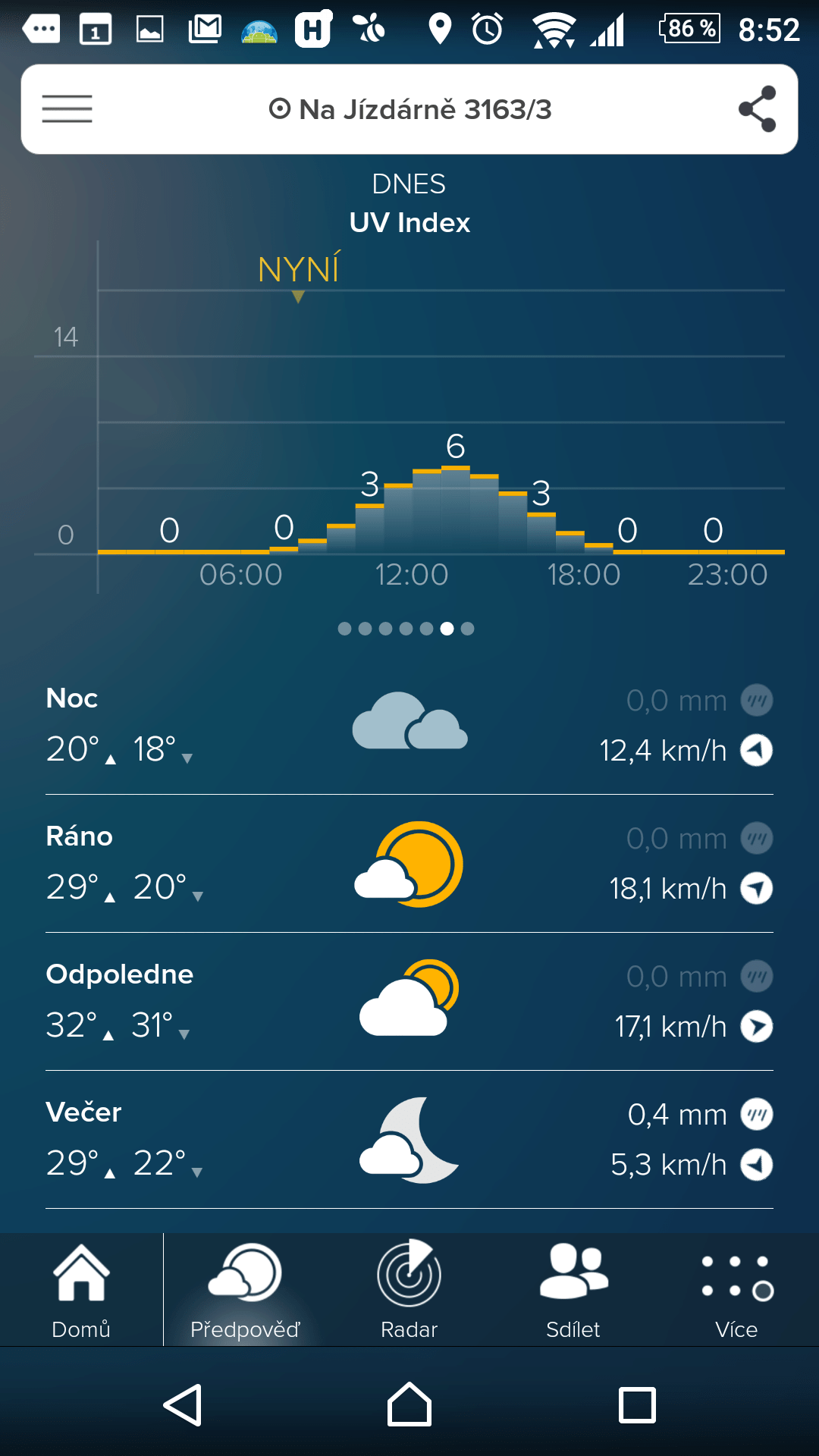Open the Večer forecast row
The image size is (819, 1456).
pos(409,1140)
